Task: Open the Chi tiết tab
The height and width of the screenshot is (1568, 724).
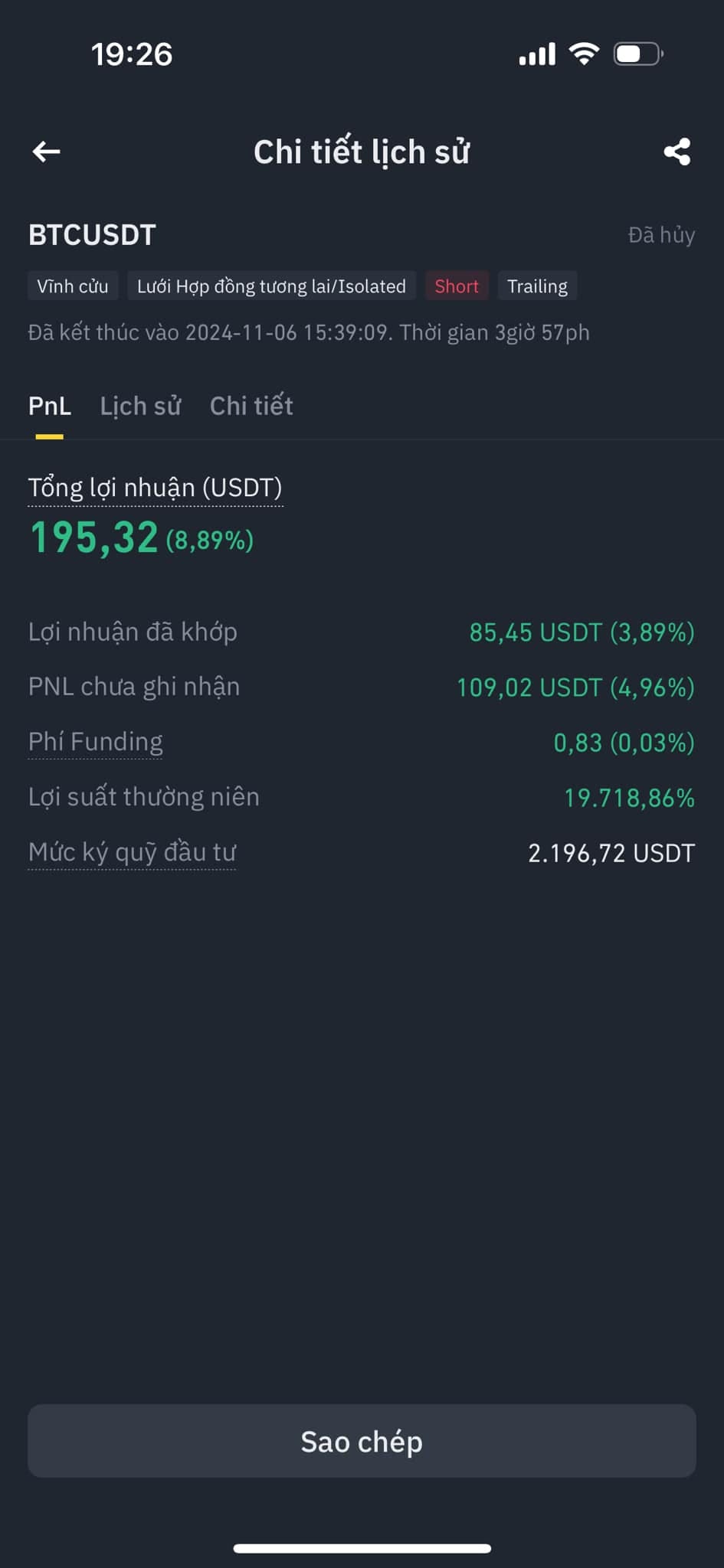Action: (251, 406)
